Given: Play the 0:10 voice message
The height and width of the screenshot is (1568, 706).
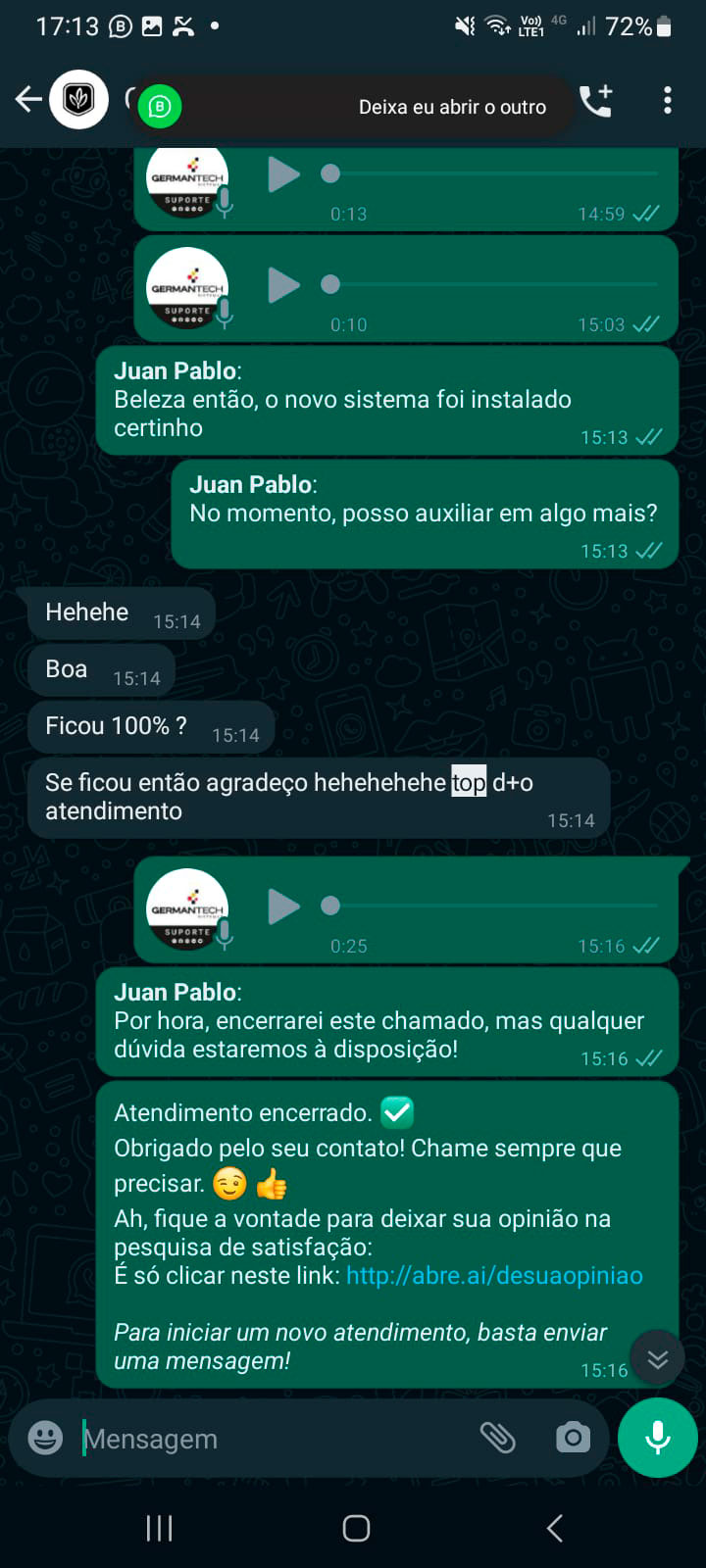Looking at the screenshot, I should click(x=282, y=285).
